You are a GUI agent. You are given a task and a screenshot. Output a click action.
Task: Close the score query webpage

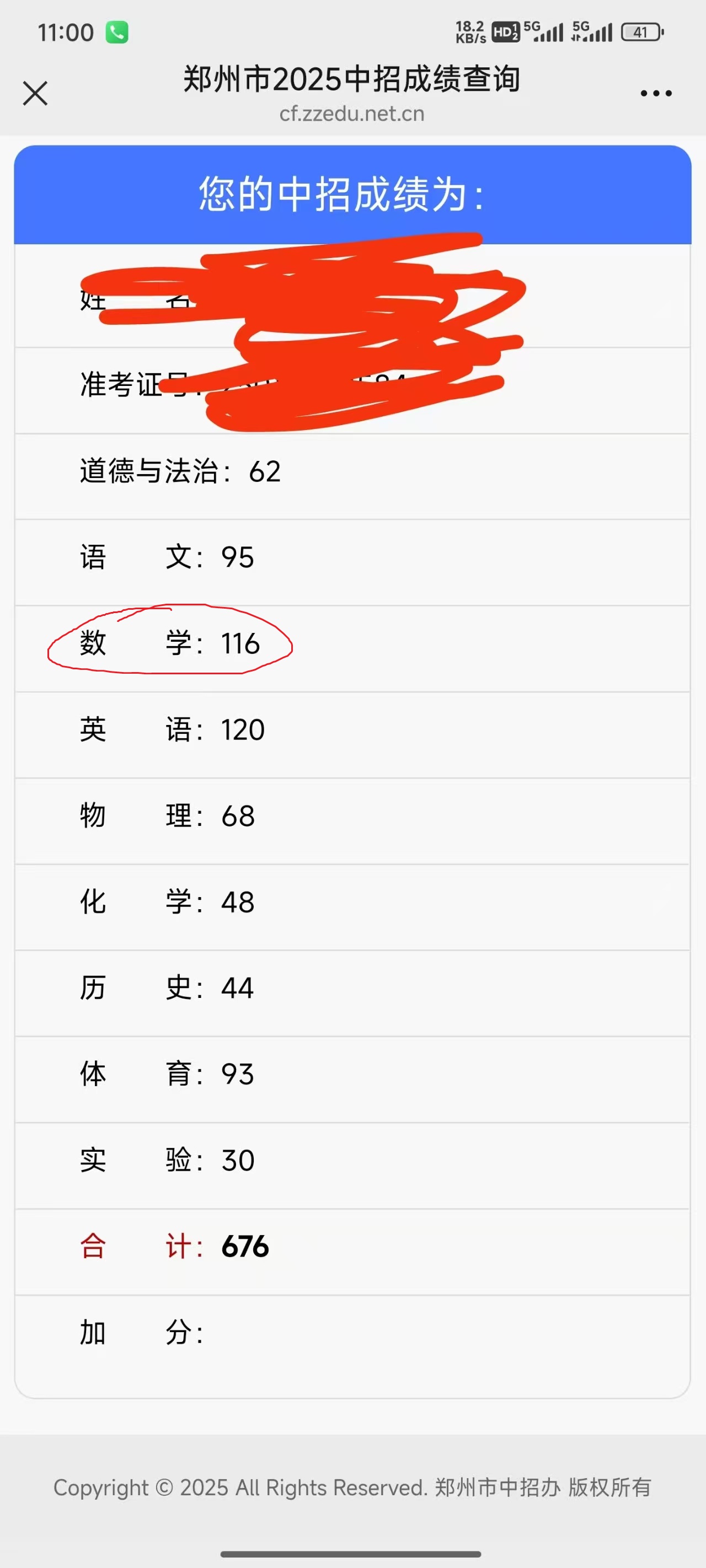(x=35, y=93)
